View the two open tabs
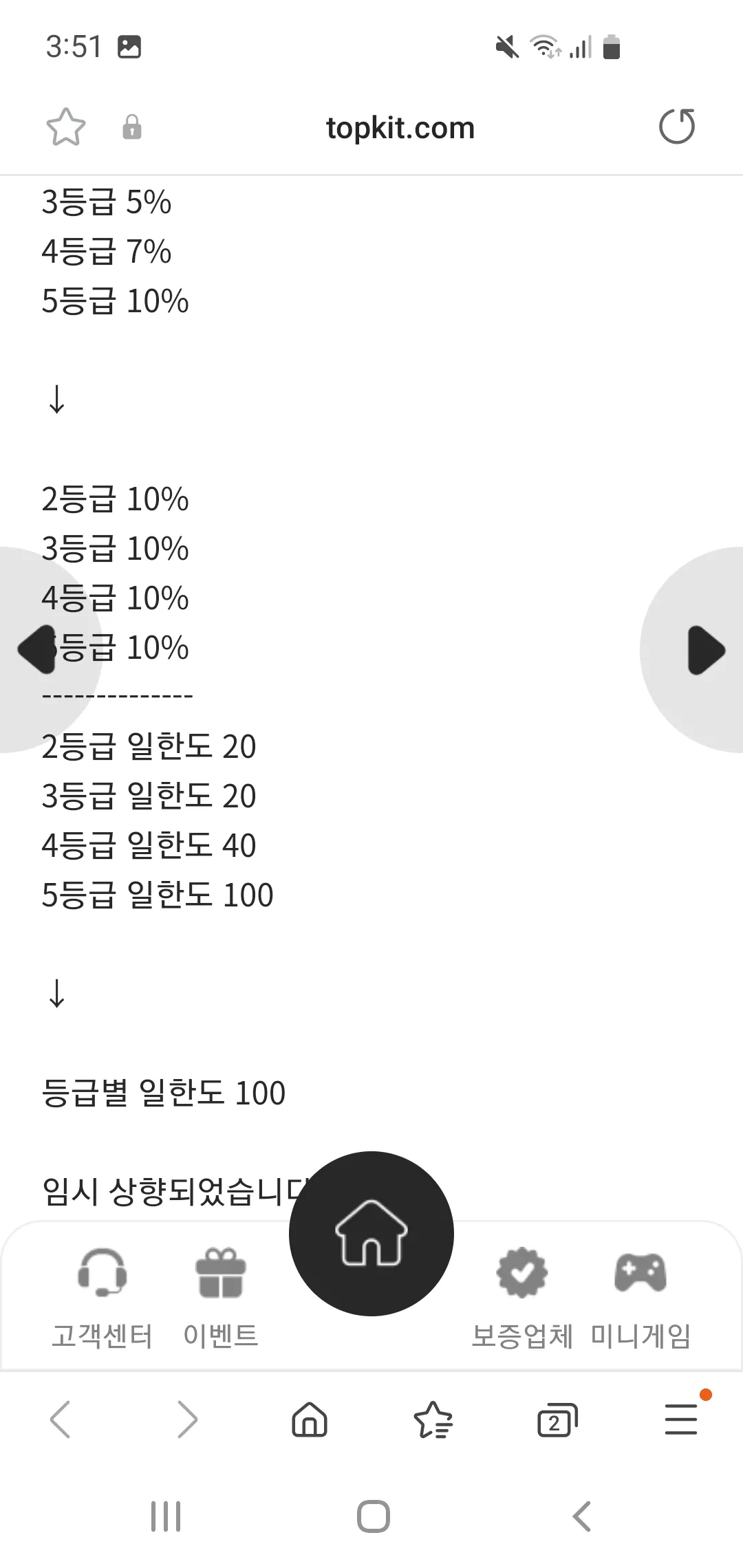 (557, 1419)
